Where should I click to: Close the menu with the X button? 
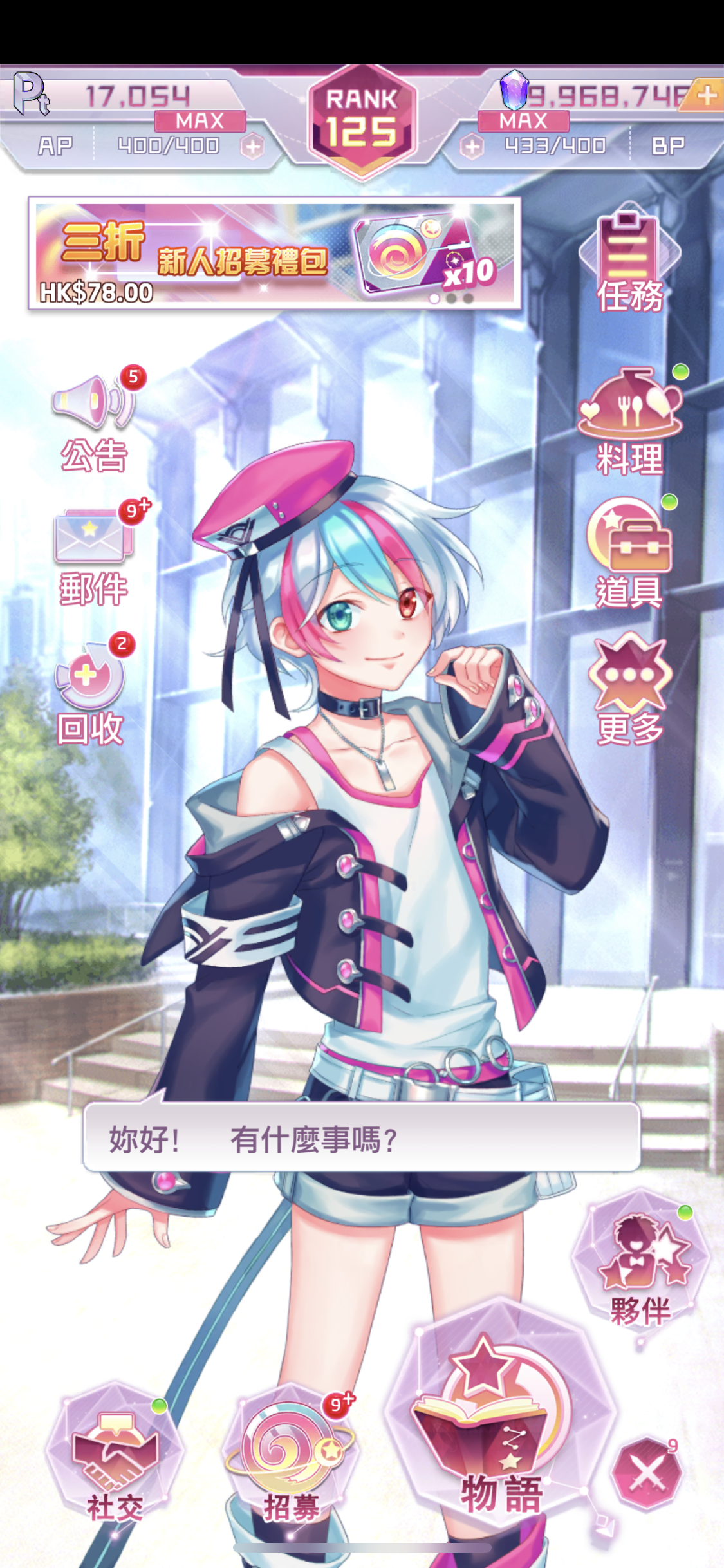click(x=646, y=1474)
